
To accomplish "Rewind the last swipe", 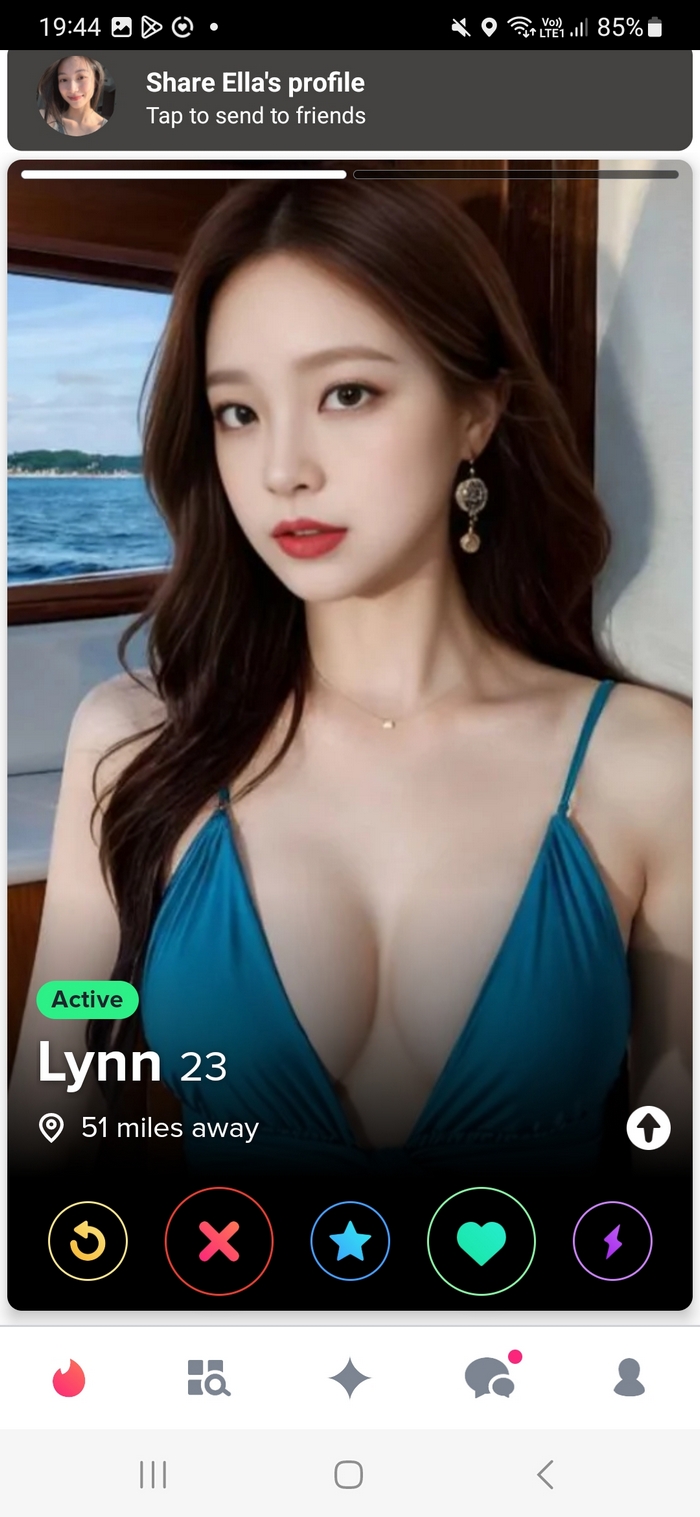I will click(x=88, y=1241).
